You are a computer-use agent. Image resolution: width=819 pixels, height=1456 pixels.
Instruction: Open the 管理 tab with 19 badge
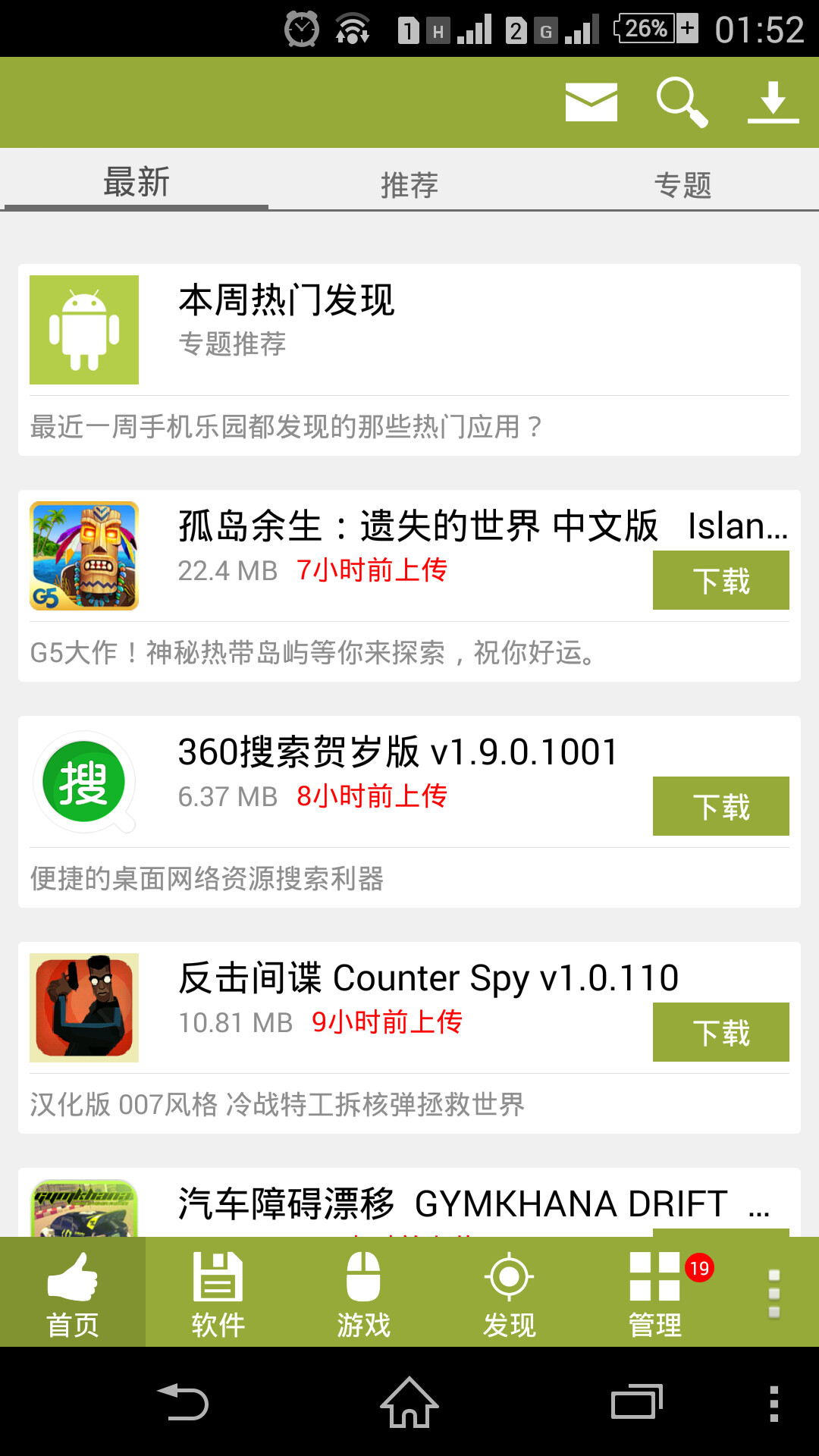tap(655, 1293)
